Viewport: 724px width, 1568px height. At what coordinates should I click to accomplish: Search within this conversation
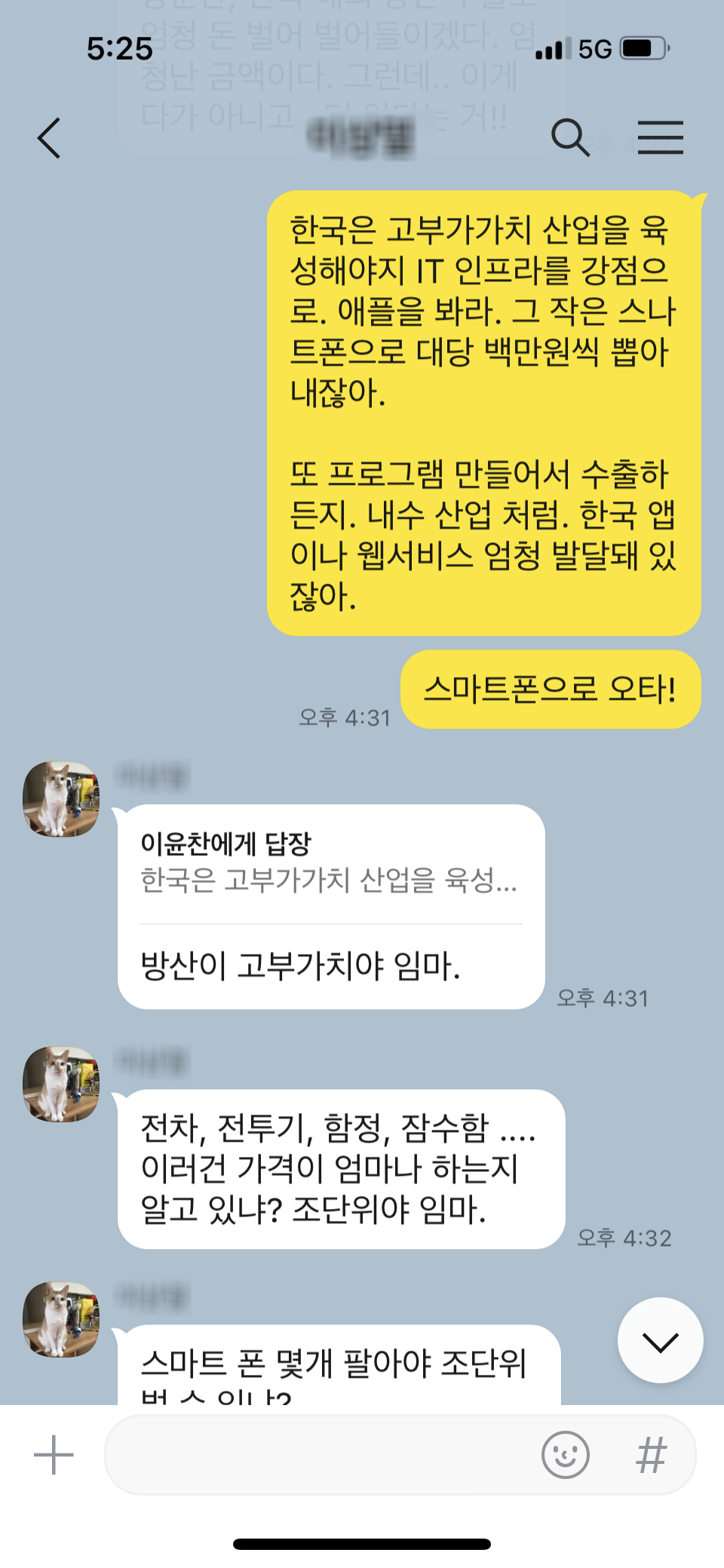pyautogui.click(x=570, y=138)
